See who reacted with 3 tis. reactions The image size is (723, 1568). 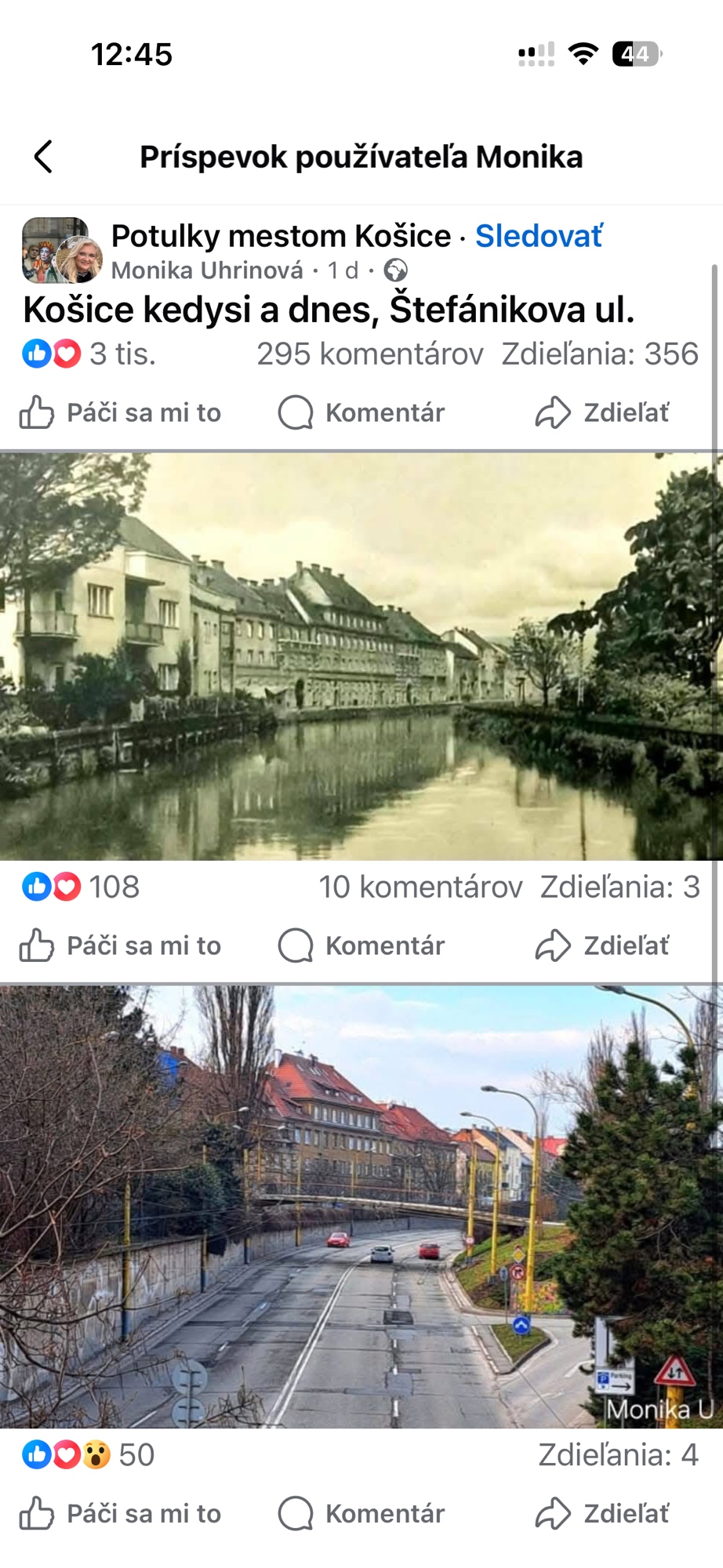coord(89,354)
